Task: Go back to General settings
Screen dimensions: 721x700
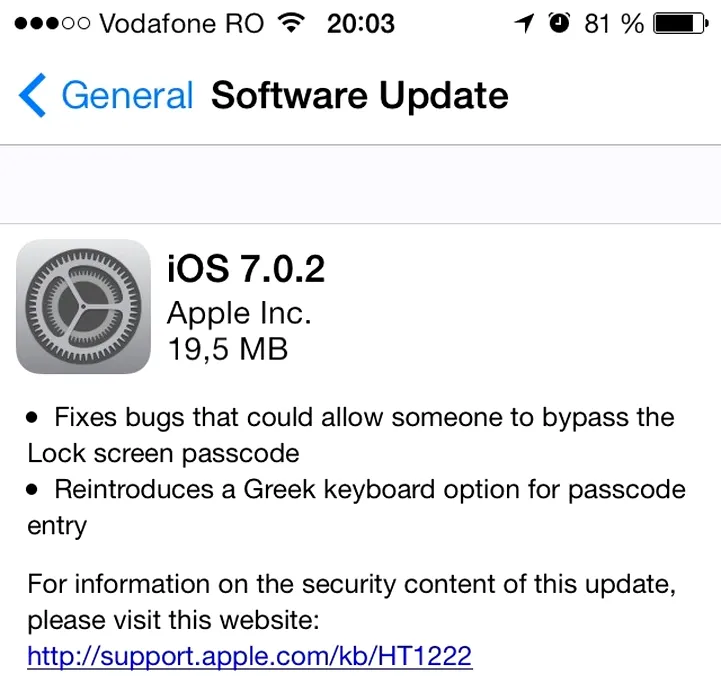Action: pyautogui.click(x=105, y=96)
